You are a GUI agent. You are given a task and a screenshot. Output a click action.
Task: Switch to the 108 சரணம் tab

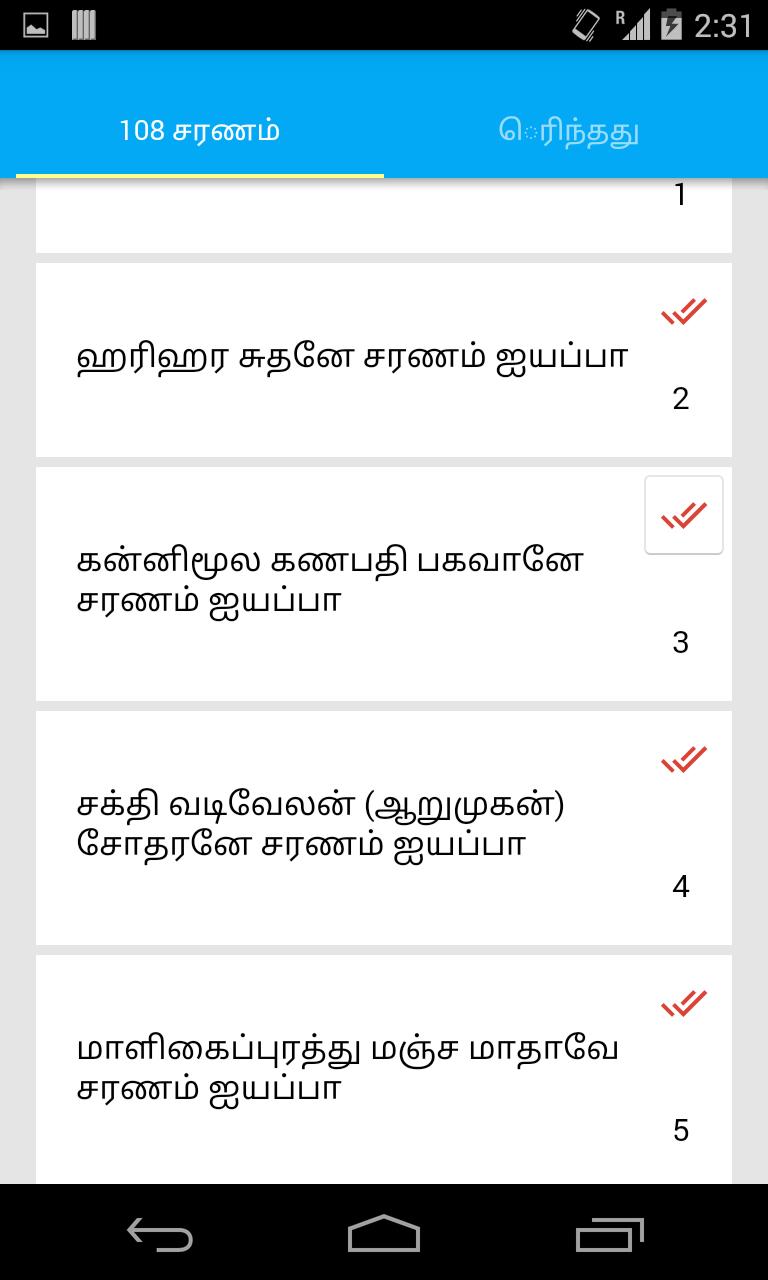coord(198,131)
